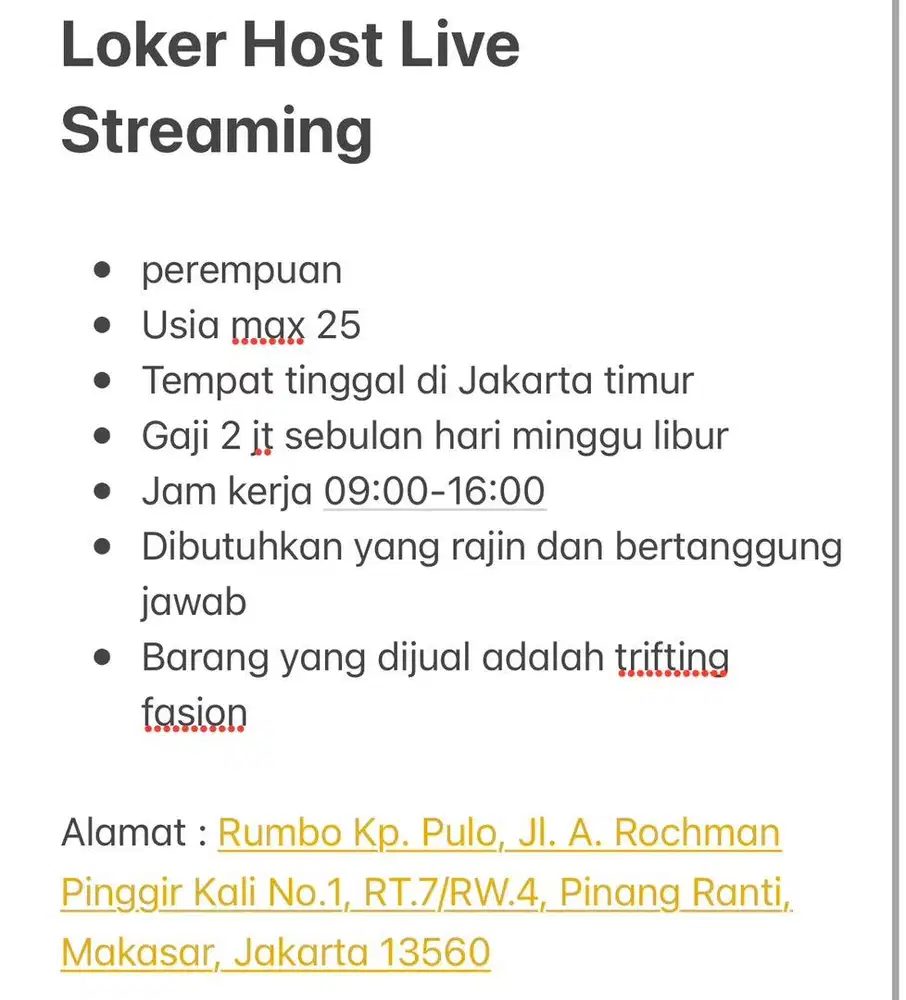Open the Rumbo Kp. Pulo address link
This screenshot has height=1000, width=906.
pos(498,833)
